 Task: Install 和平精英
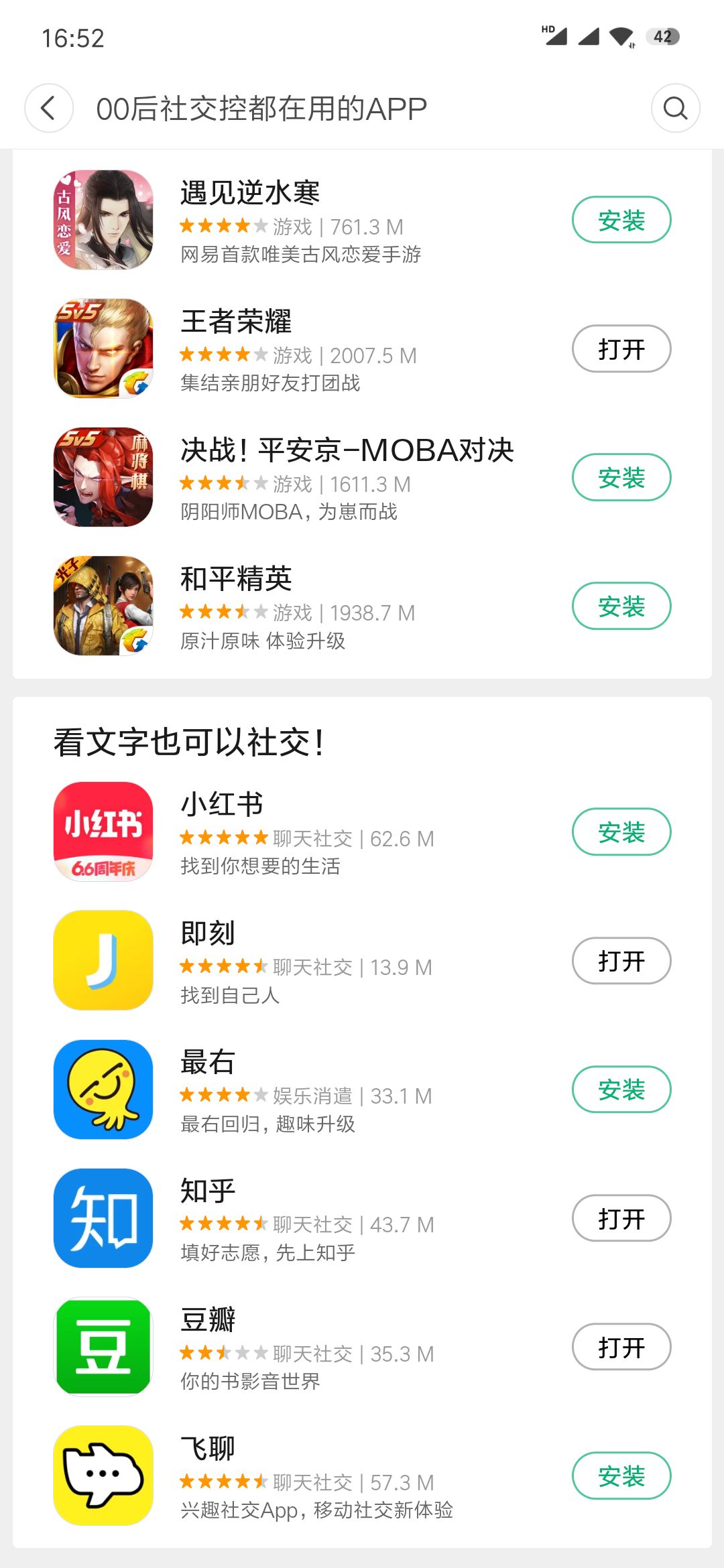(x=621, y=606)
